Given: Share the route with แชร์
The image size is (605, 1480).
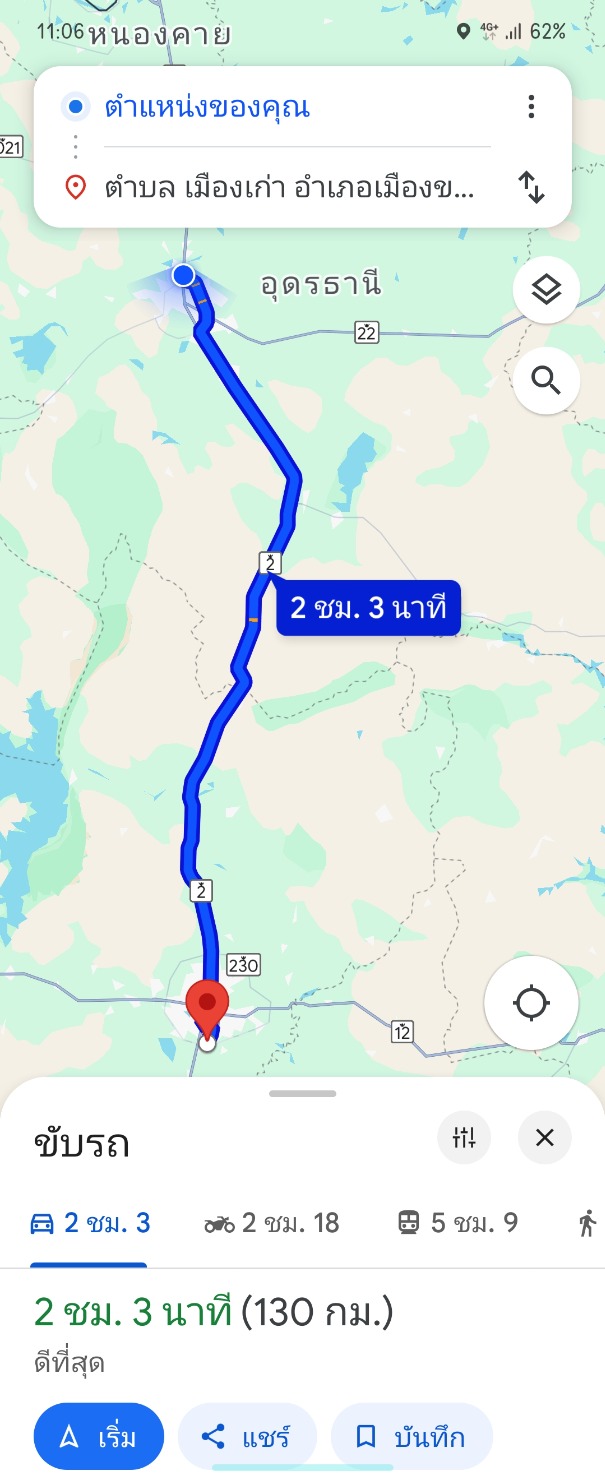Looking at the screenshot, I should [x=246, y=1437].
